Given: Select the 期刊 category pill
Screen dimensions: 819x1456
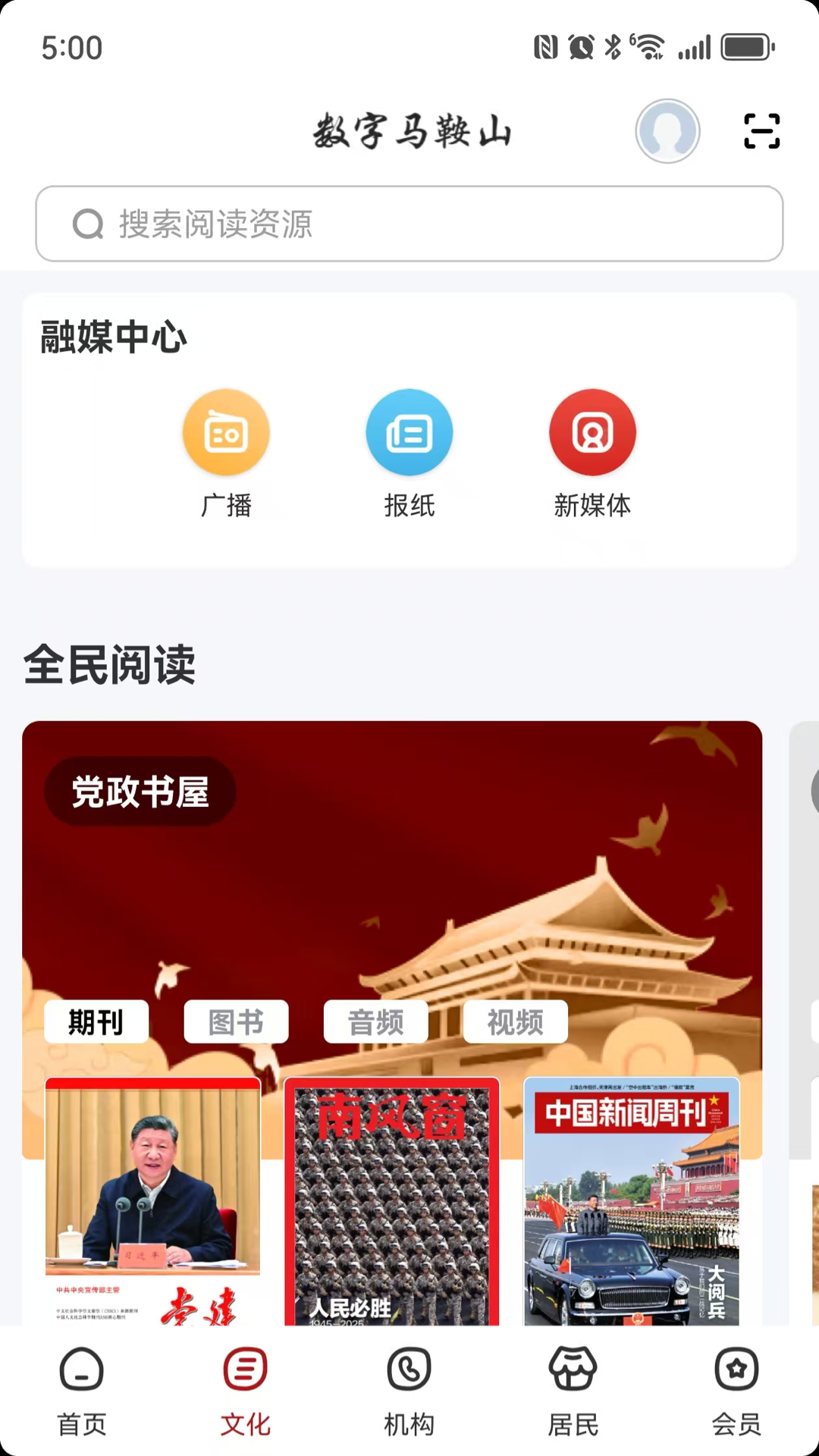Looking at the screenshot, I should 96,1021.
